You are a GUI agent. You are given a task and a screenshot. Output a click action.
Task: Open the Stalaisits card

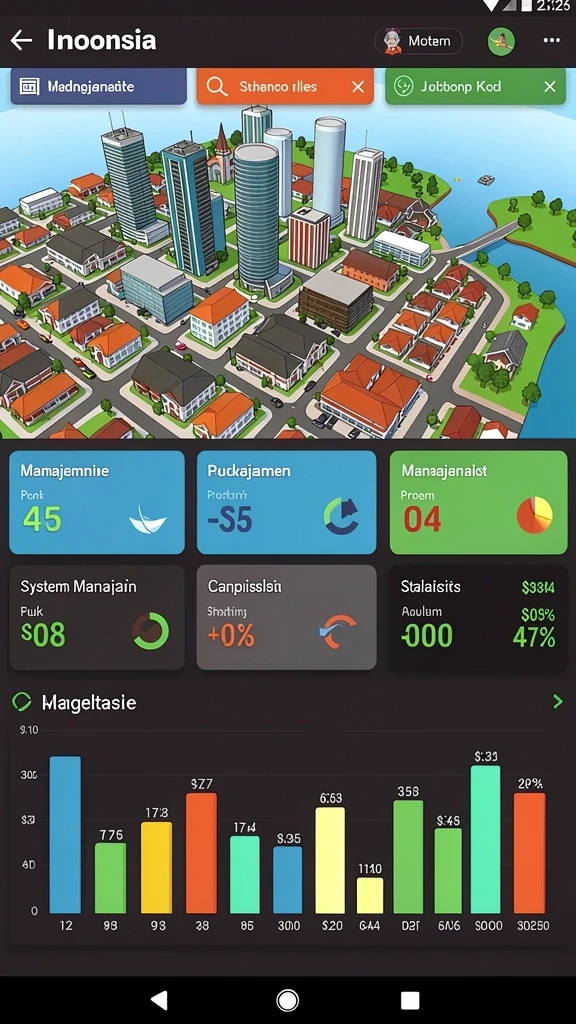point(478,617)
